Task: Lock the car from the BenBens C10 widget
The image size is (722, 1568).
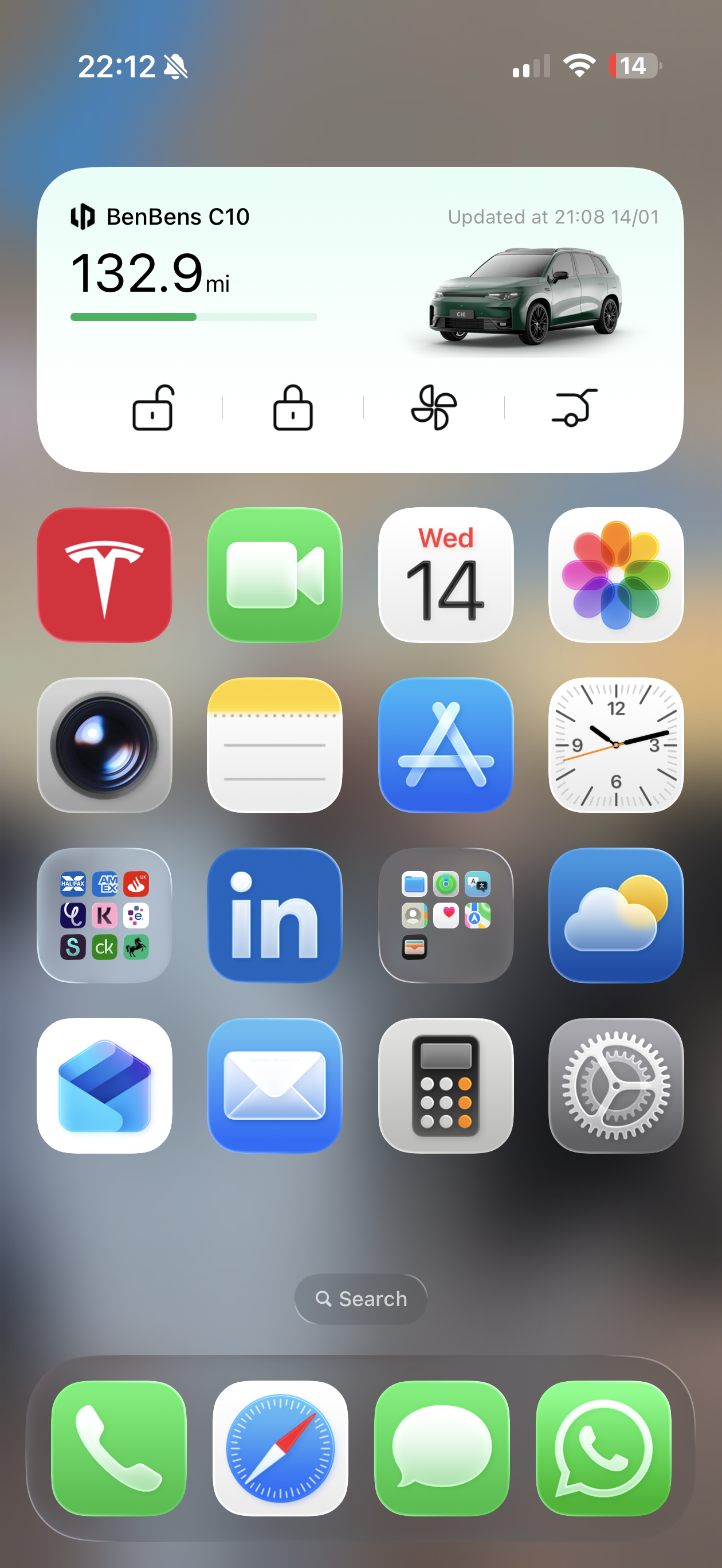Action: coord(293,408)
